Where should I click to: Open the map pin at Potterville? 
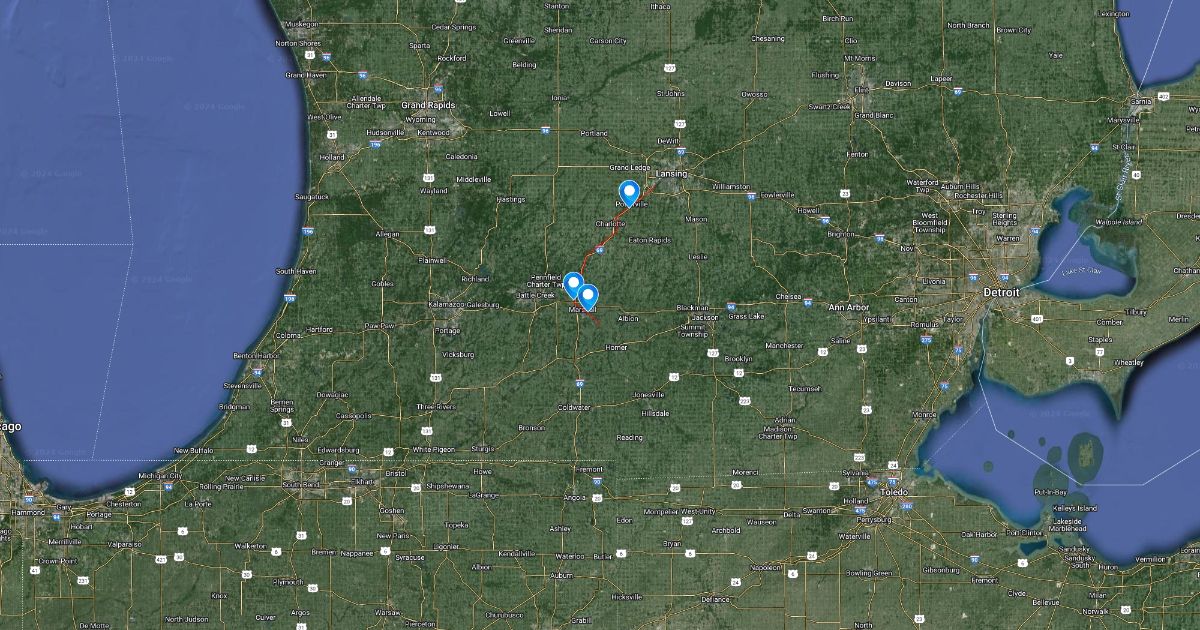[x=629, y=192]
